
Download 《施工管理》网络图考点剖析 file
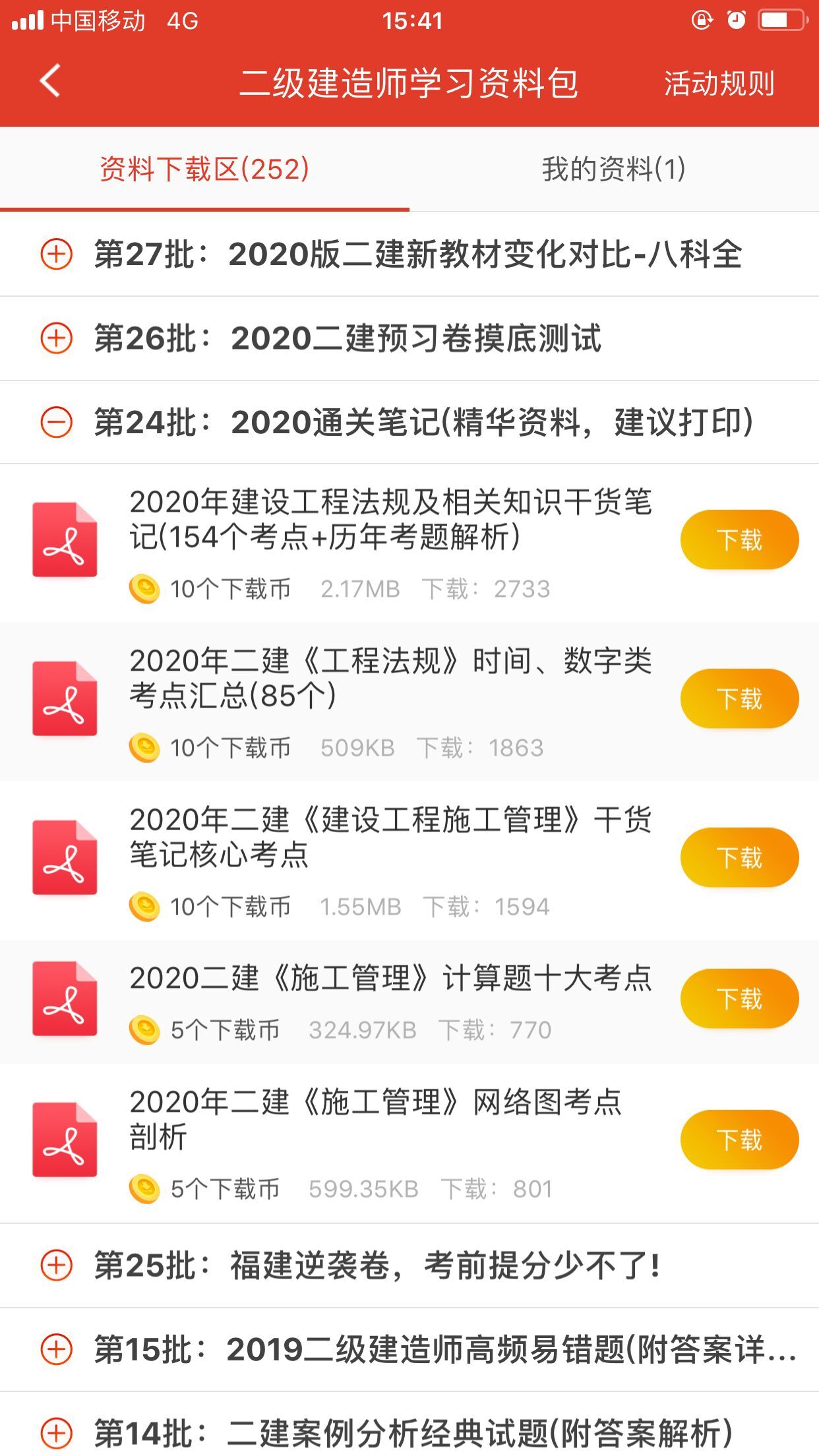pyautogui.click(x=739, y=1140)
